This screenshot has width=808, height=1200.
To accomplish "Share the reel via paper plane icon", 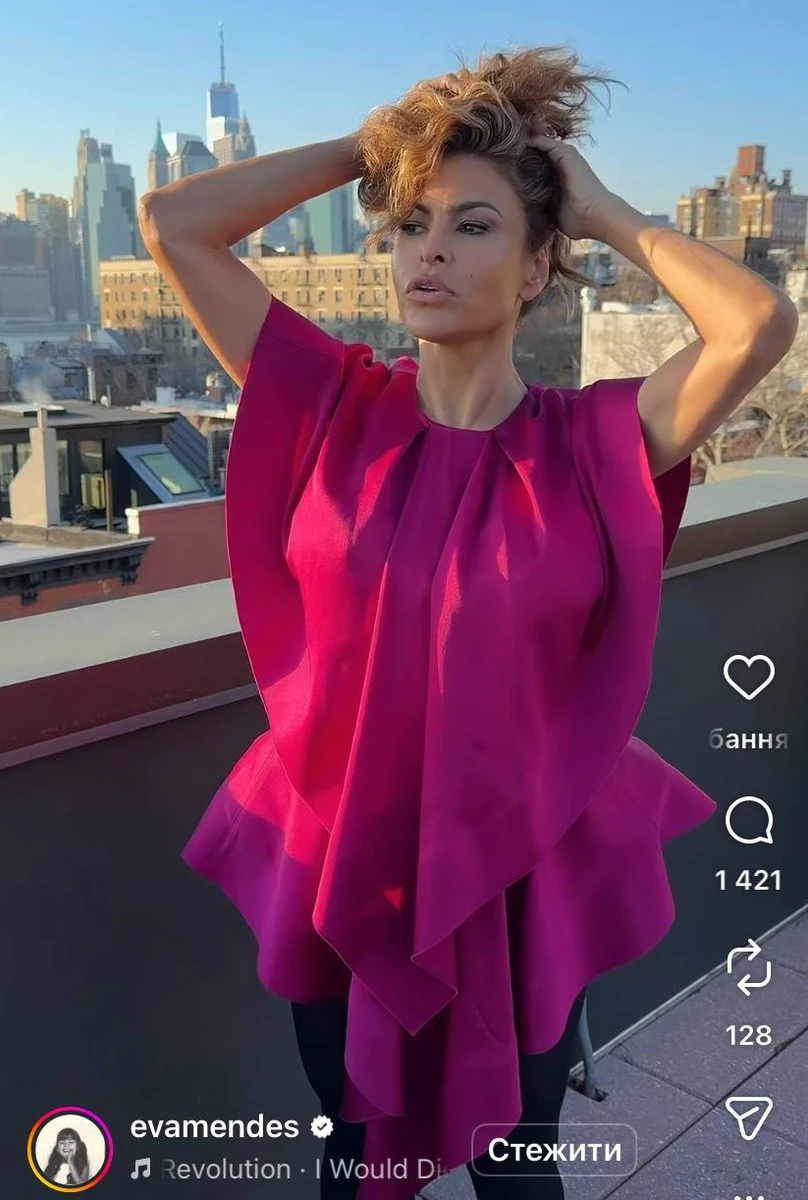I will tap(749, 1117).
